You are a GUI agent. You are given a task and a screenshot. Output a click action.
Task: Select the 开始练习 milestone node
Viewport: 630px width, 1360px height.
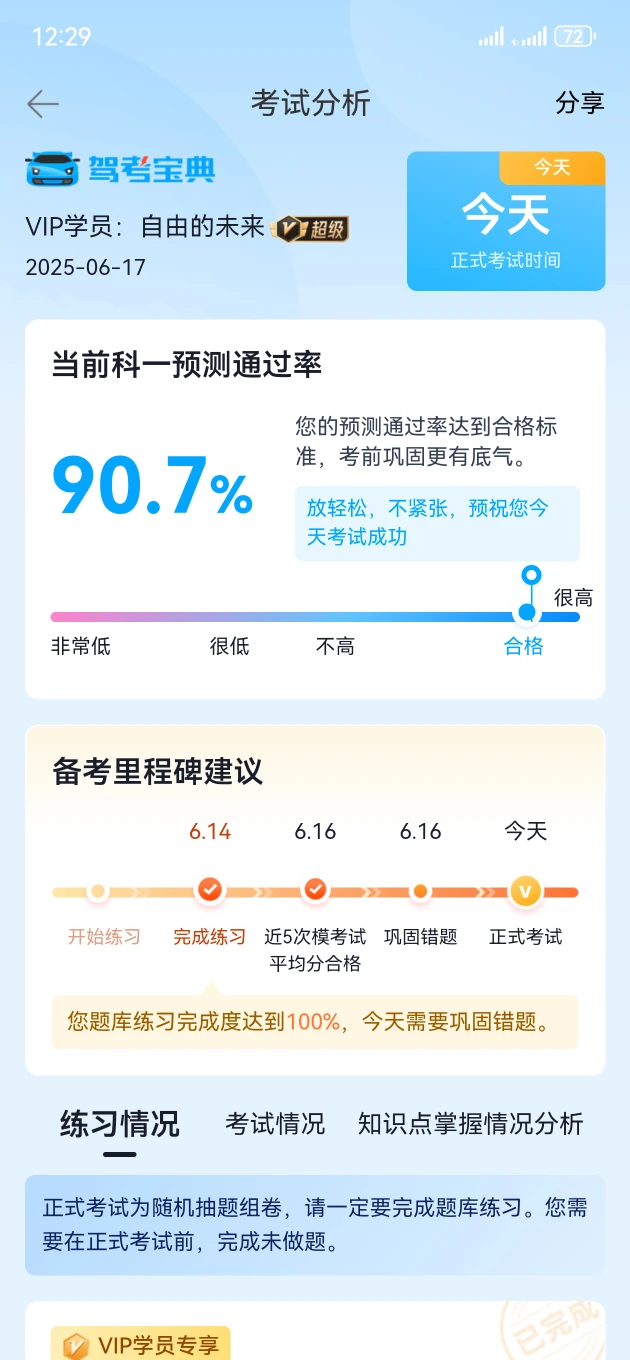[x=98, y=891]
